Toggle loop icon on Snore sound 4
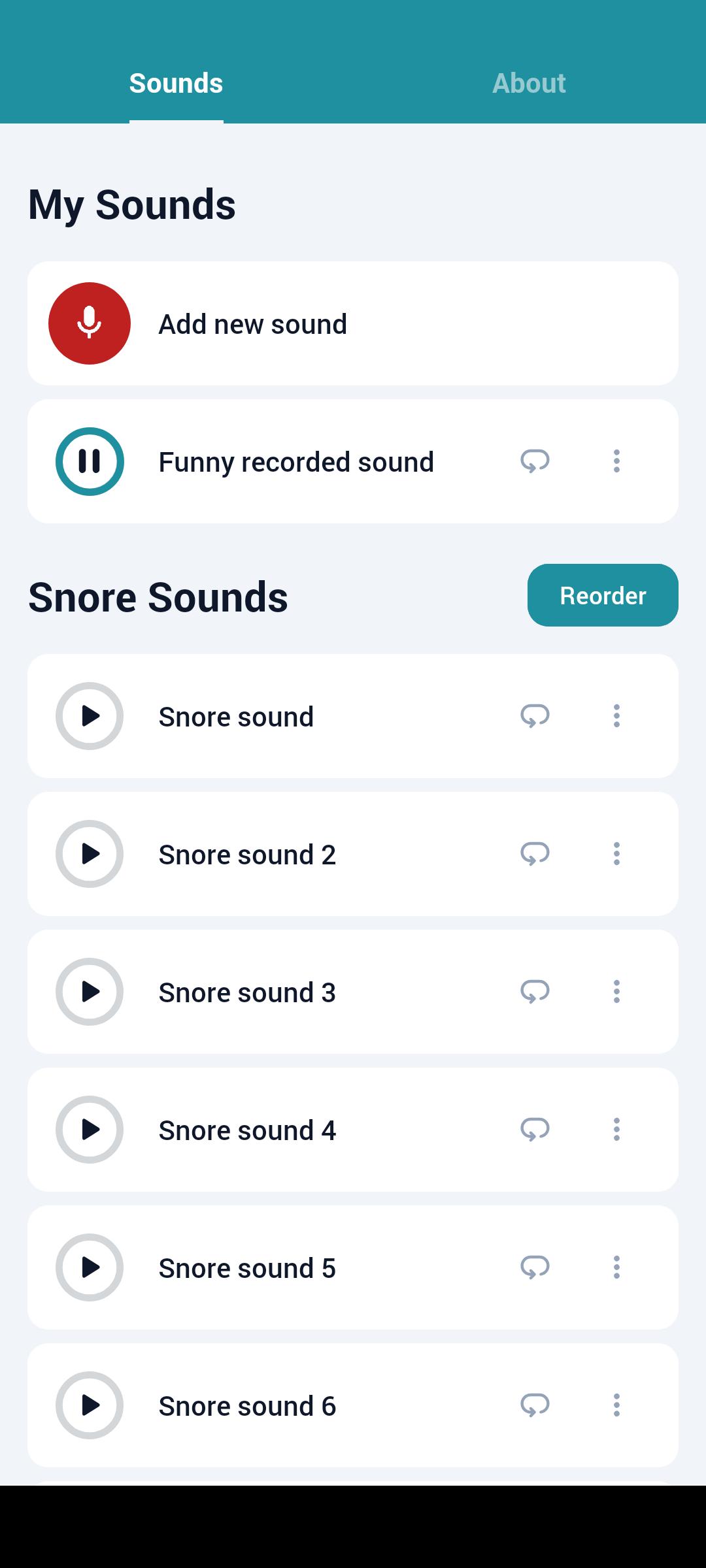 click(x=534, y=1130)
